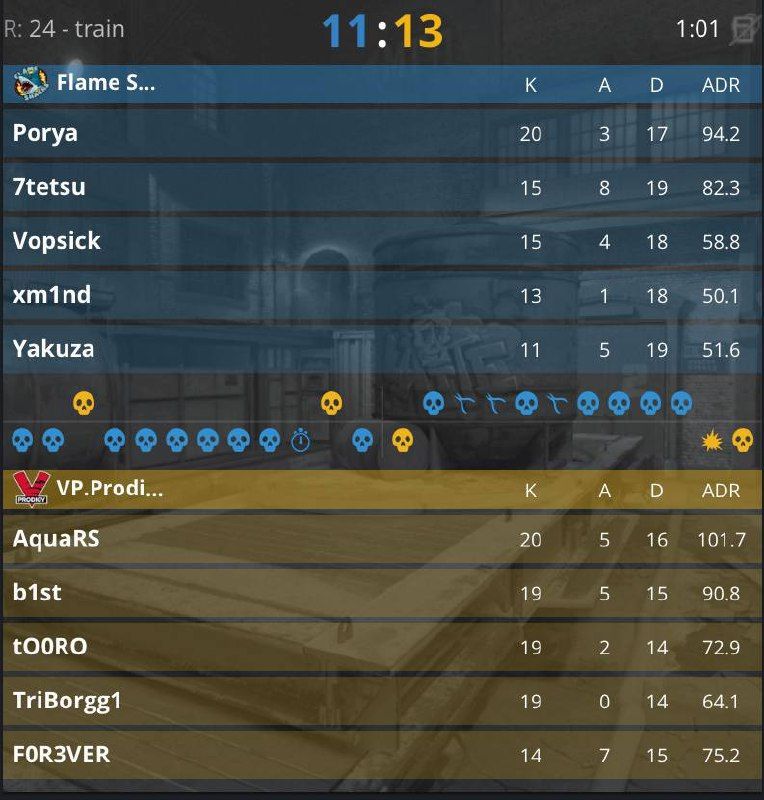Open the VP.Prodi... team header

tap(109, 488)
